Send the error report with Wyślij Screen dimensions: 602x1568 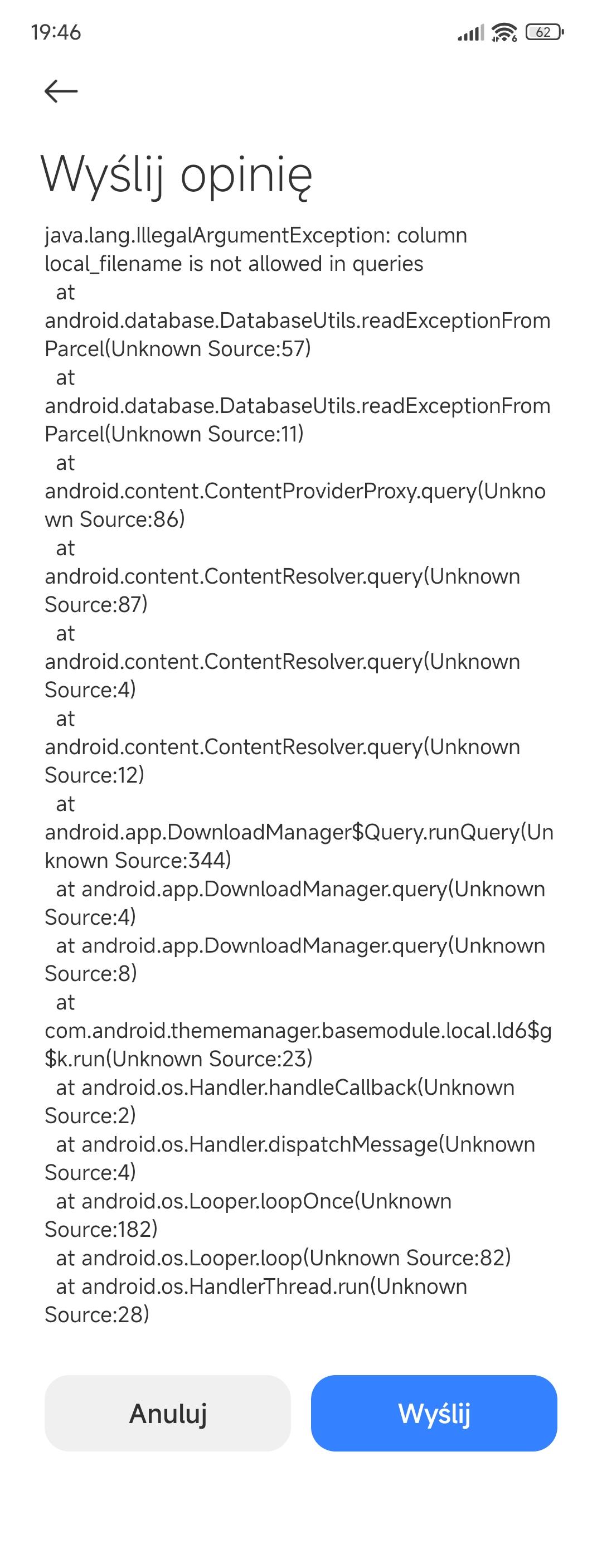pyautogui.click(x=434, y=1414)
